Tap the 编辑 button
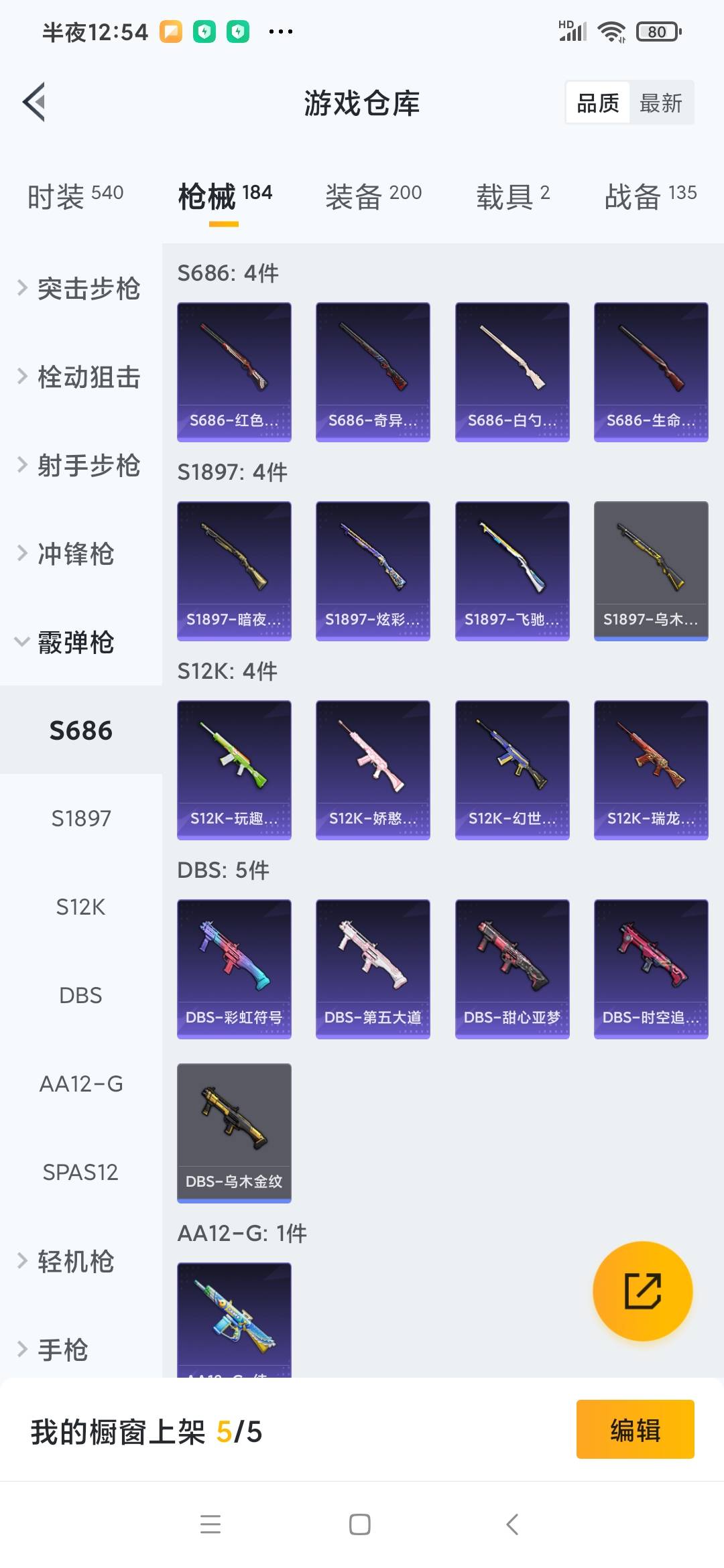 coord(635,1429)
